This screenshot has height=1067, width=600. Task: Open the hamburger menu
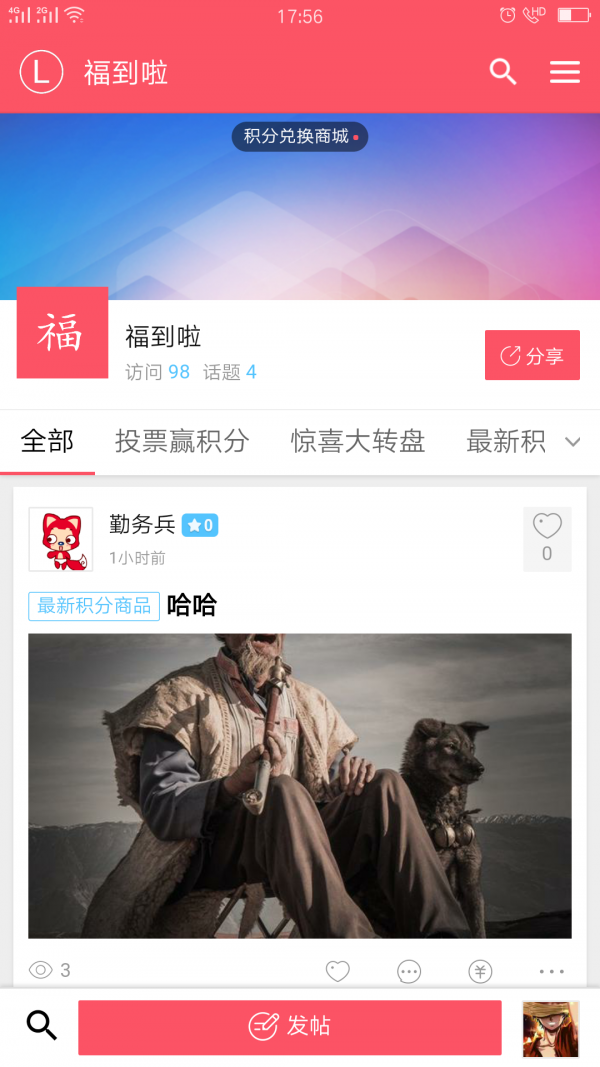[x=565, y=72]
